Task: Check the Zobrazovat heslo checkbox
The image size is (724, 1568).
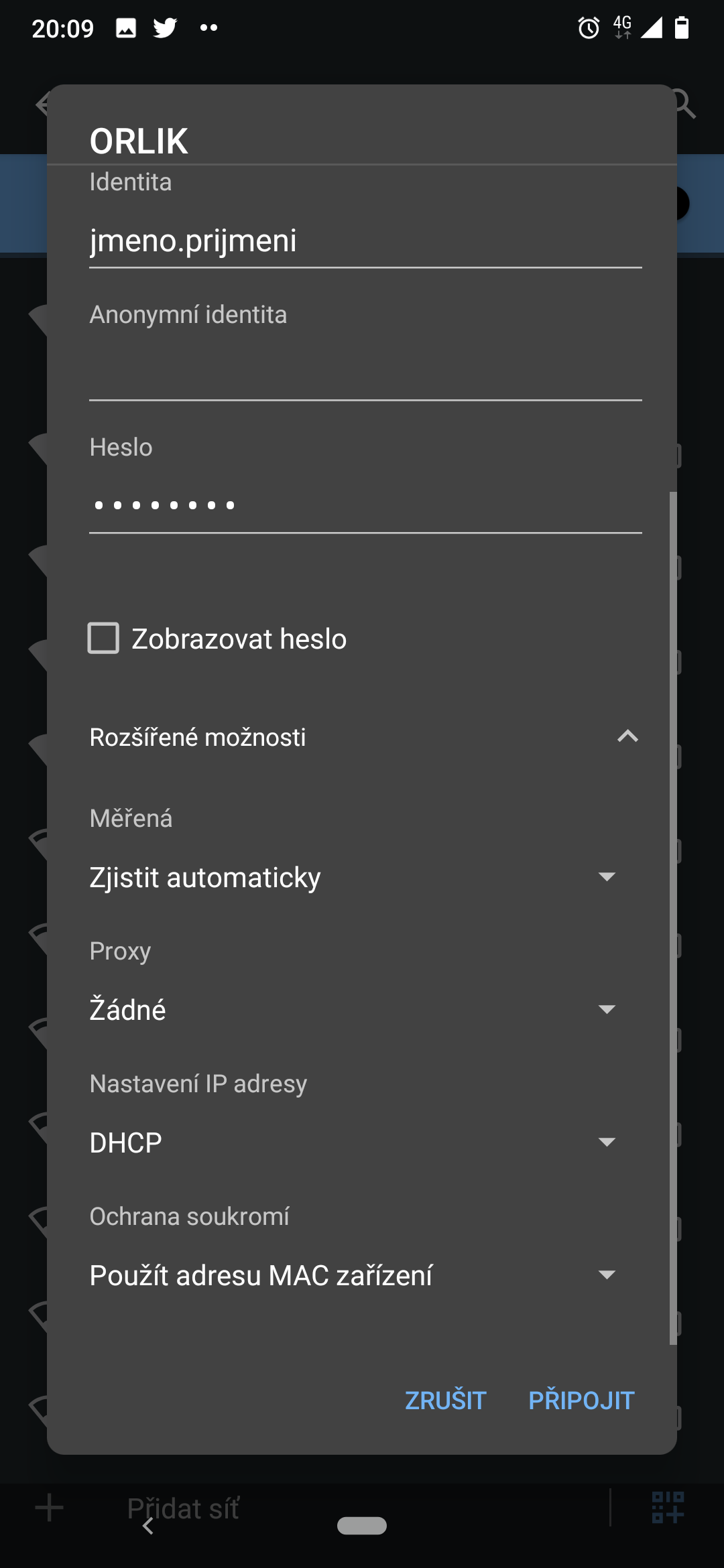Action: pos(103,638)
